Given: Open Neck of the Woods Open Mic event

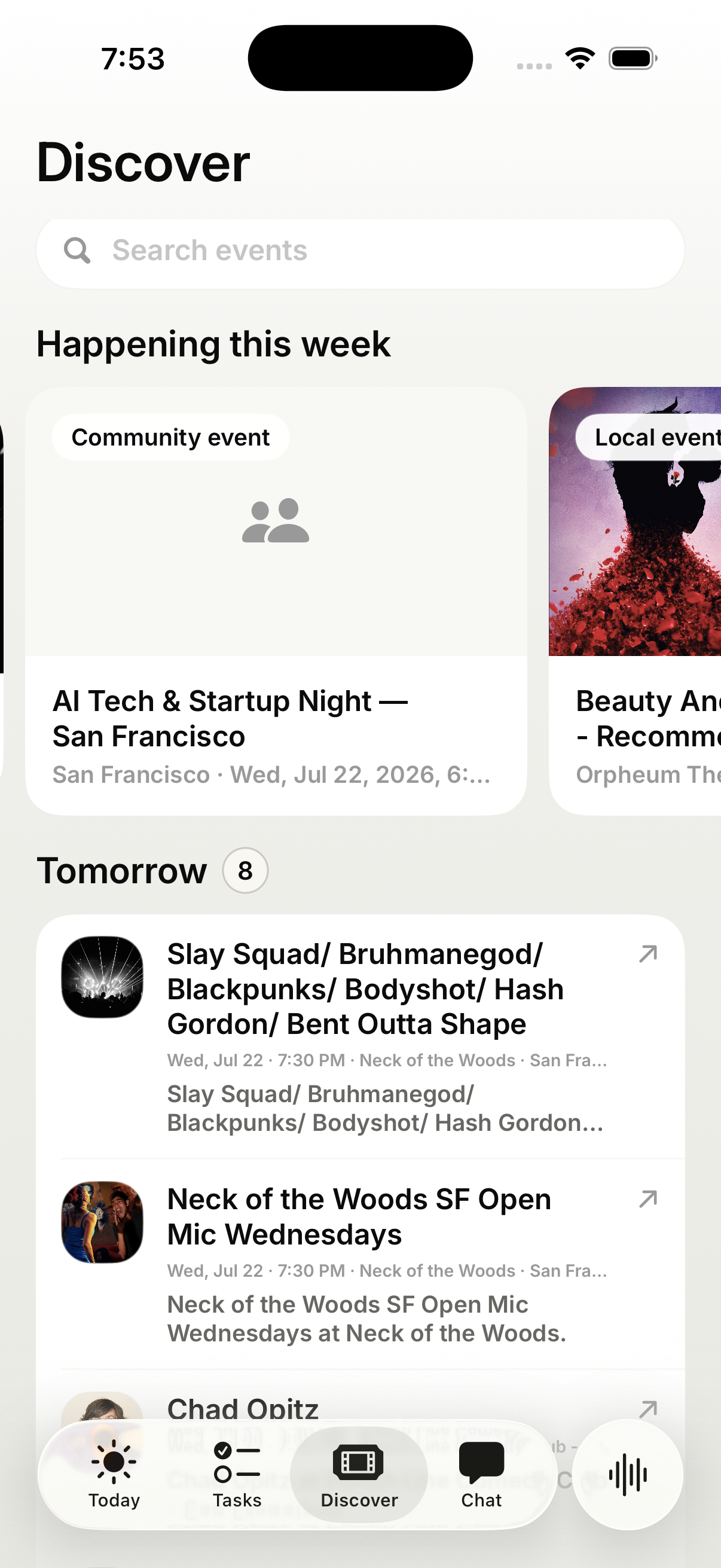Looking at the screenshot, I should (360, 1264).
